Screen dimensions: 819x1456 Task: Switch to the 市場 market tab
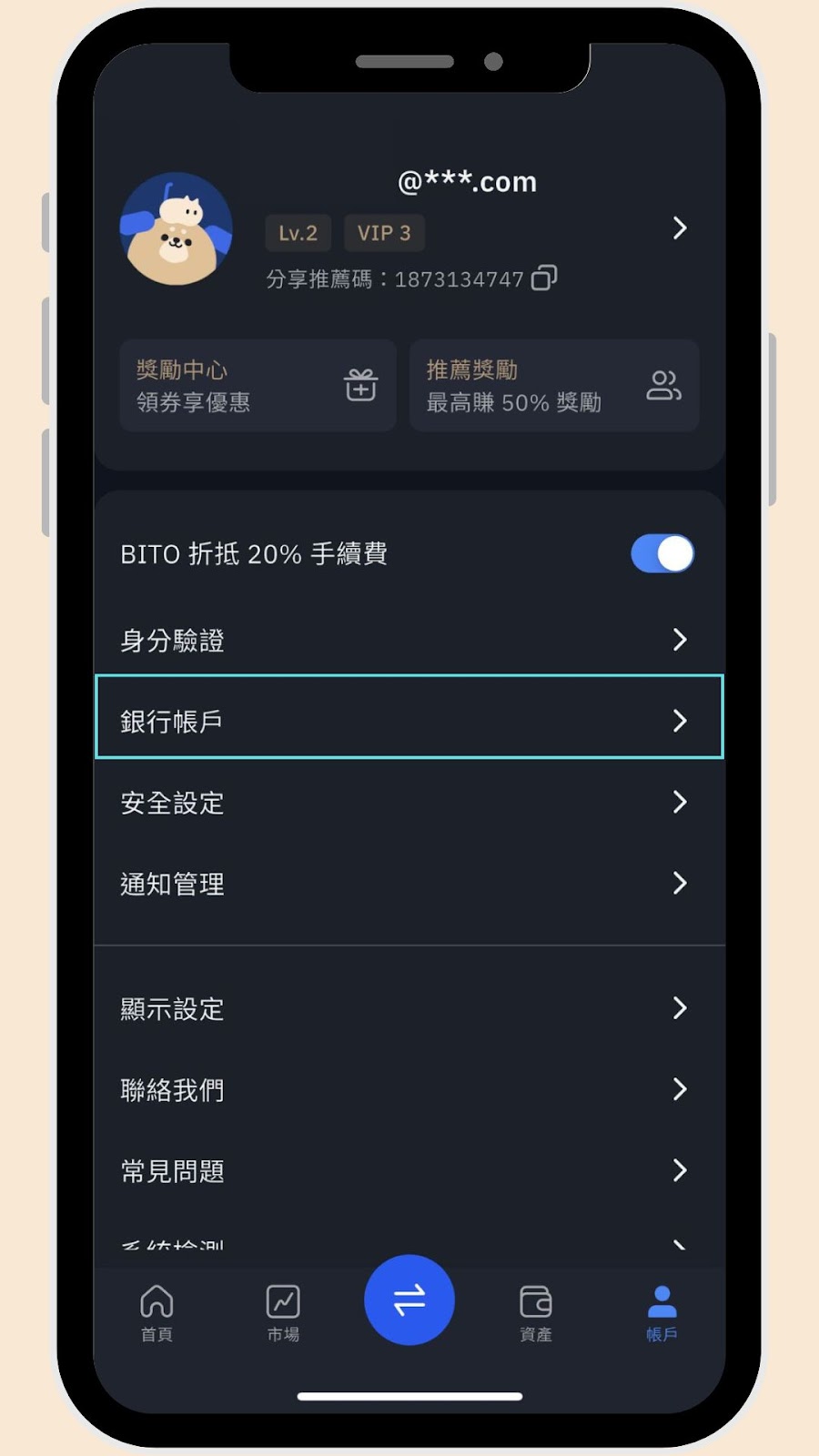pyautogui.click(x=283, y=1312)
